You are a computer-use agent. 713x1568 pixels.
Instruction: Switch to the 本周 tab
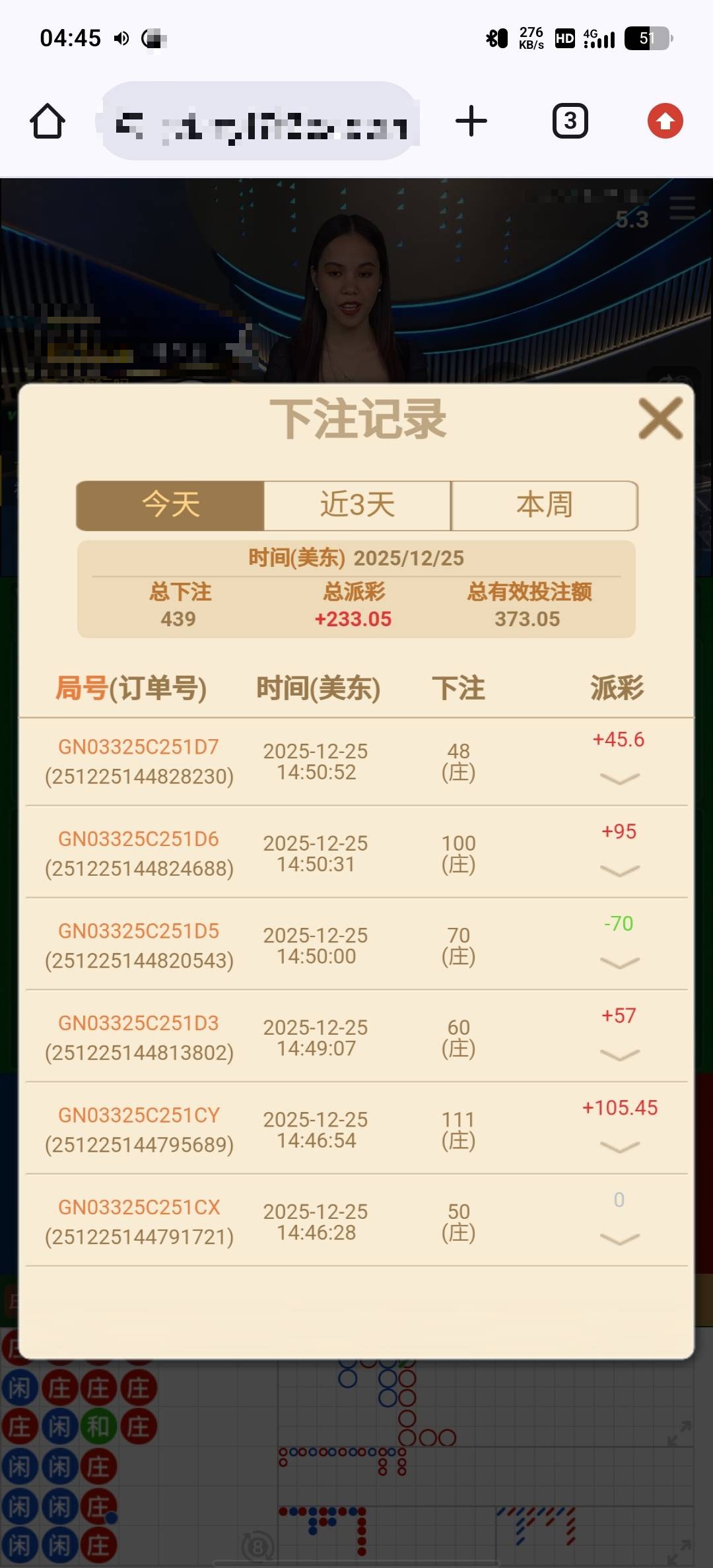[544, 506]
